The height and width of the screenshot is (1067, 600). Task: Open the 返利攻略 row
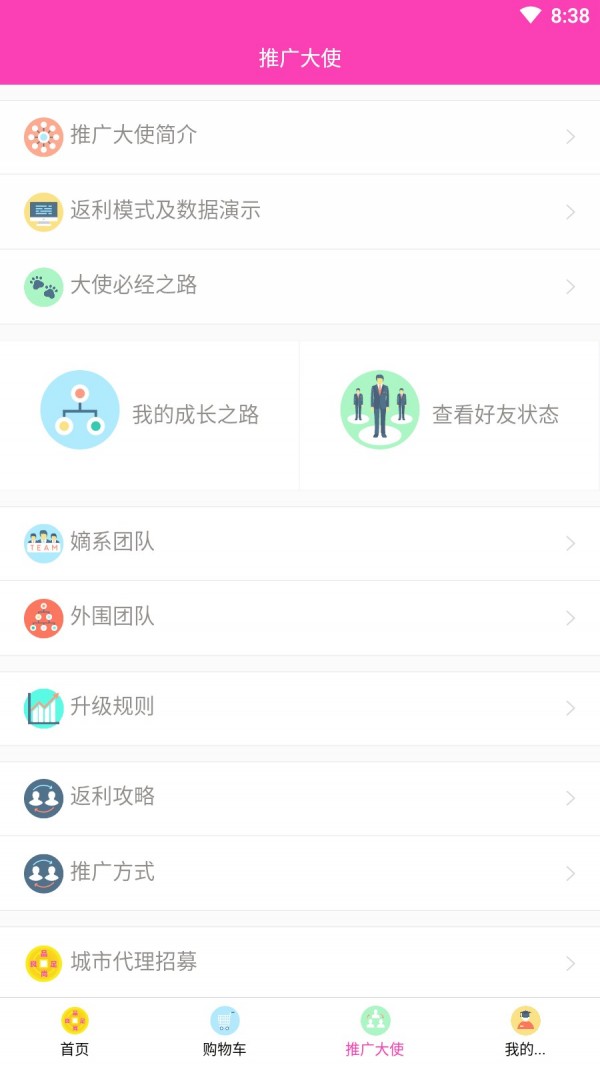click(300, 797)
